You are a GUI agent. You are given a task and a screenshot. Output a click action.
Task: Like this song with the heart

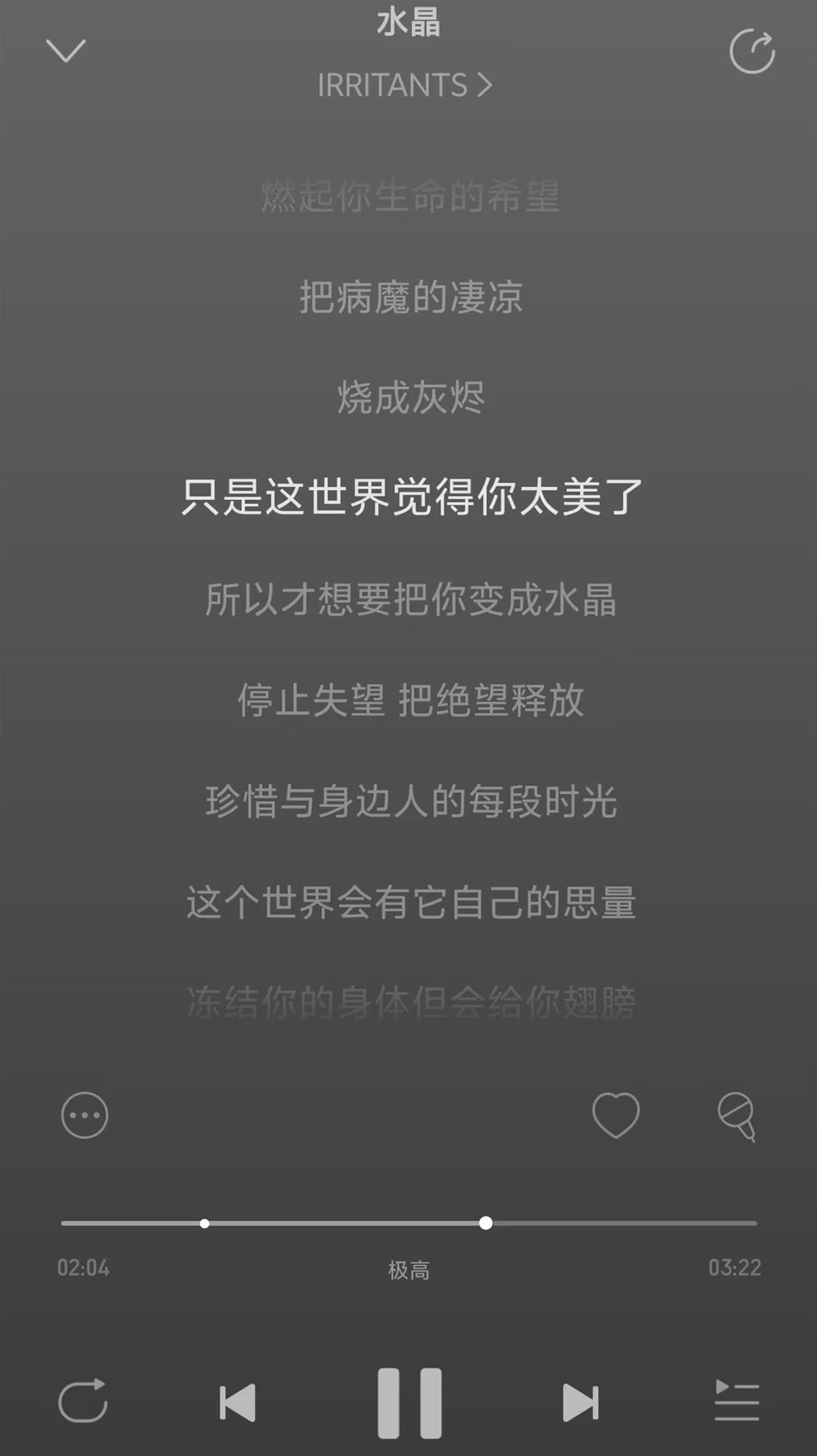click(x=615, y=1115)
